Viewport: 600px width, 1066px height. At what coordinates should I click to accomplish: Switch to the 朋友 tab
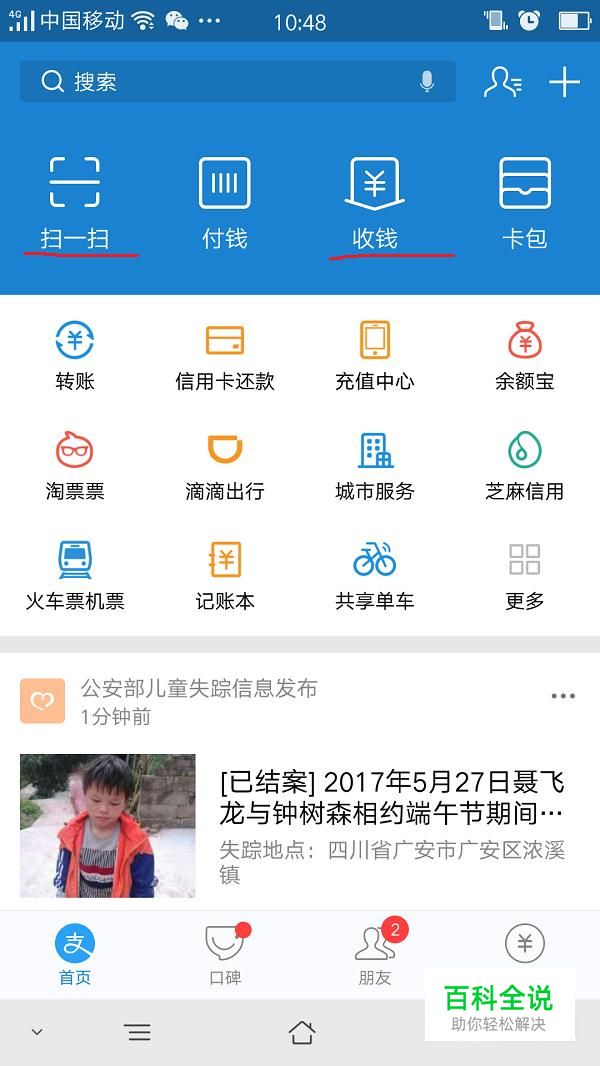[x=375, y=955]
